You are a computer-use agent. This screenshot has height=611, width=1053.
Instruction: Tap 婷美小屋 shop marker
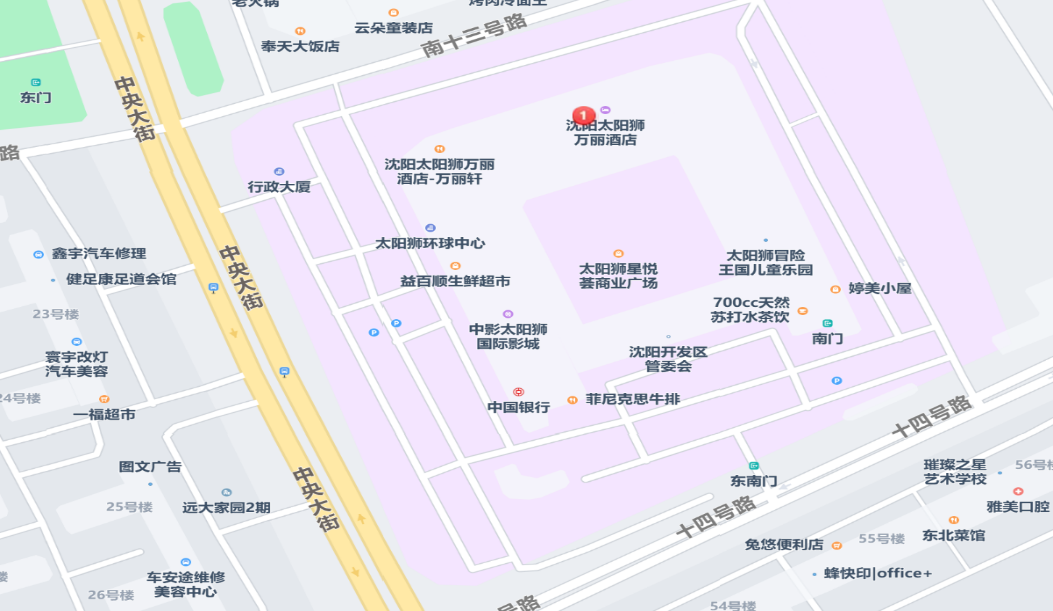tap(835, 289)
